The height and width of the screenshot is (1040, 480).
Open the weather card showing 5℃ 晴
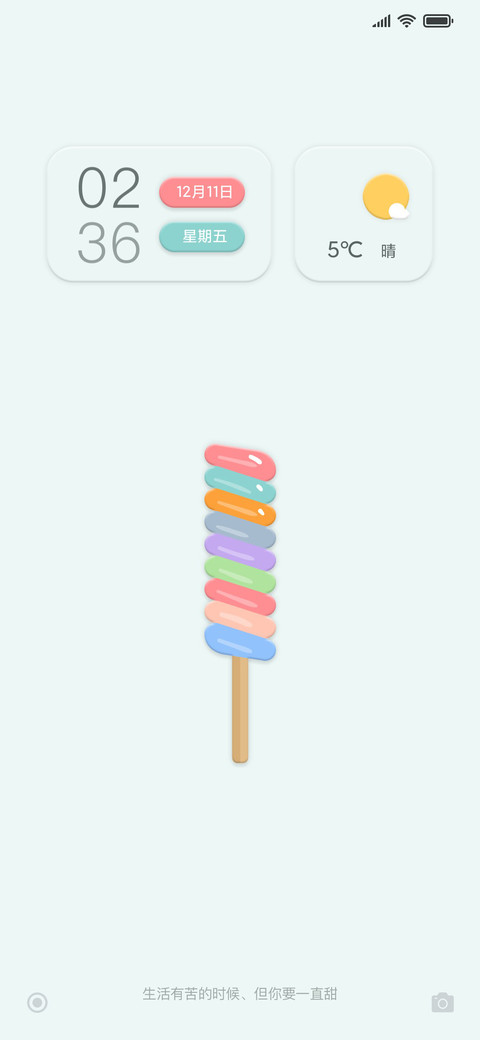[x=363, y=214]
